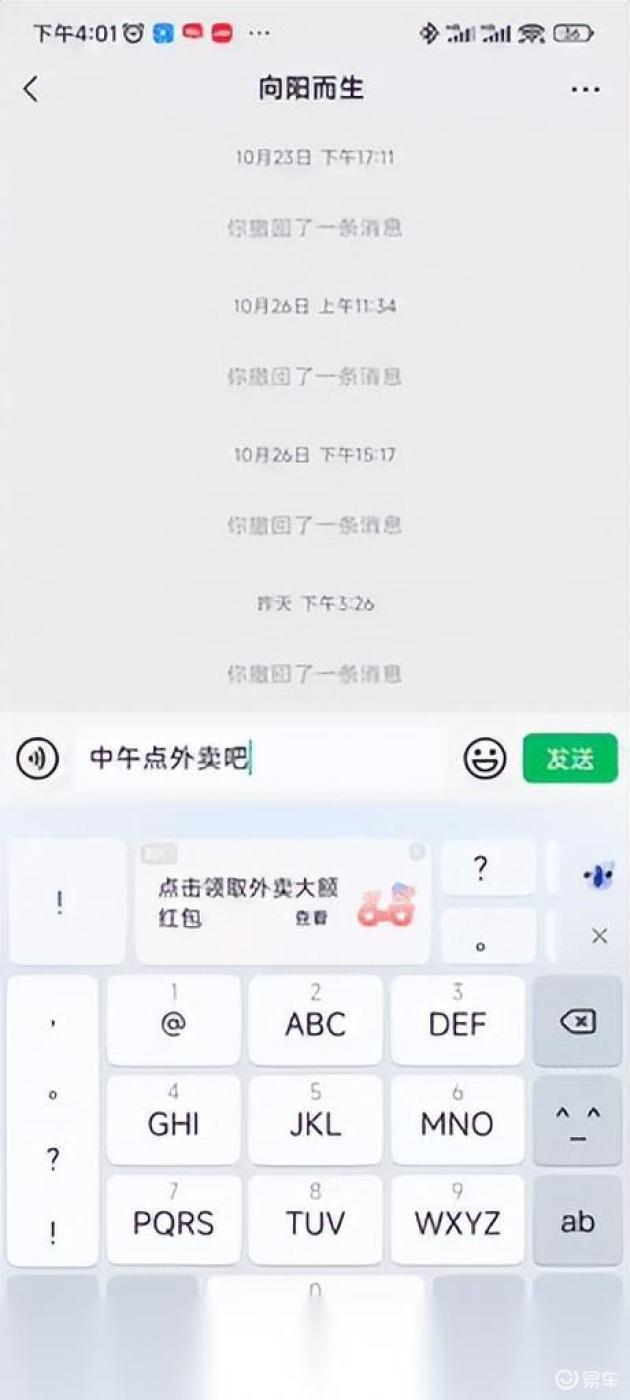Viewport: 630px width, 1400px height.
Task: Switch to voice input mode
Action: (37, 760)
